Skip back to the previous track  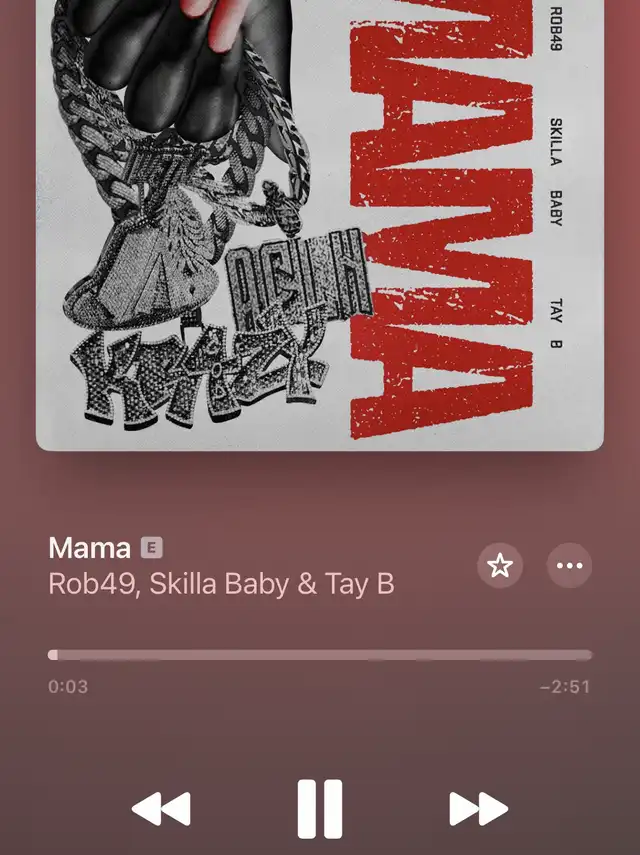point(161,808)
